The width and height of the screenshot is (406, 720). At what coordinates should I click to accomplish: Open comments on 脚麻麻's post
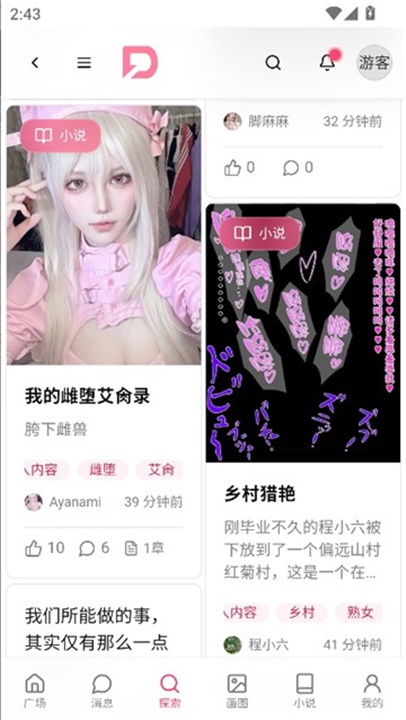298,168
